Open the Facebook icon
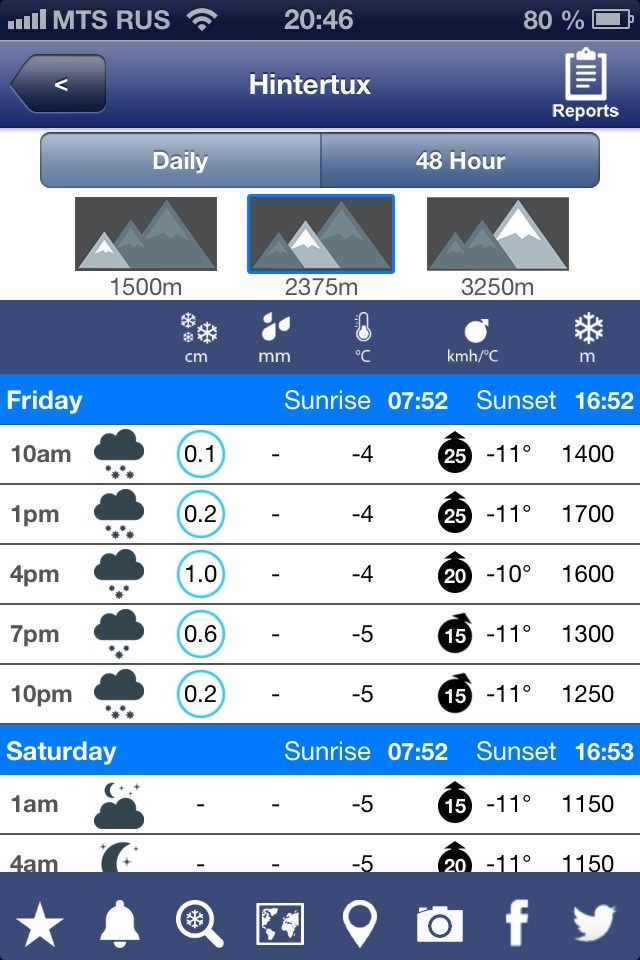This screenshot has width=640, height=960. click(x=517, y=924)
